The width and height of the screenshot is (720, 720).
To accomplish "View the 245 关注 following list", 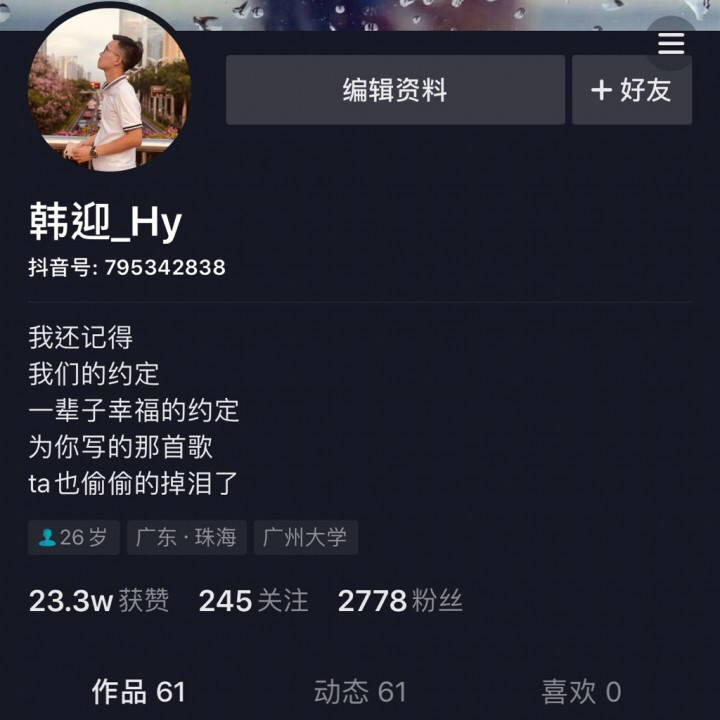I will [253, 600].
